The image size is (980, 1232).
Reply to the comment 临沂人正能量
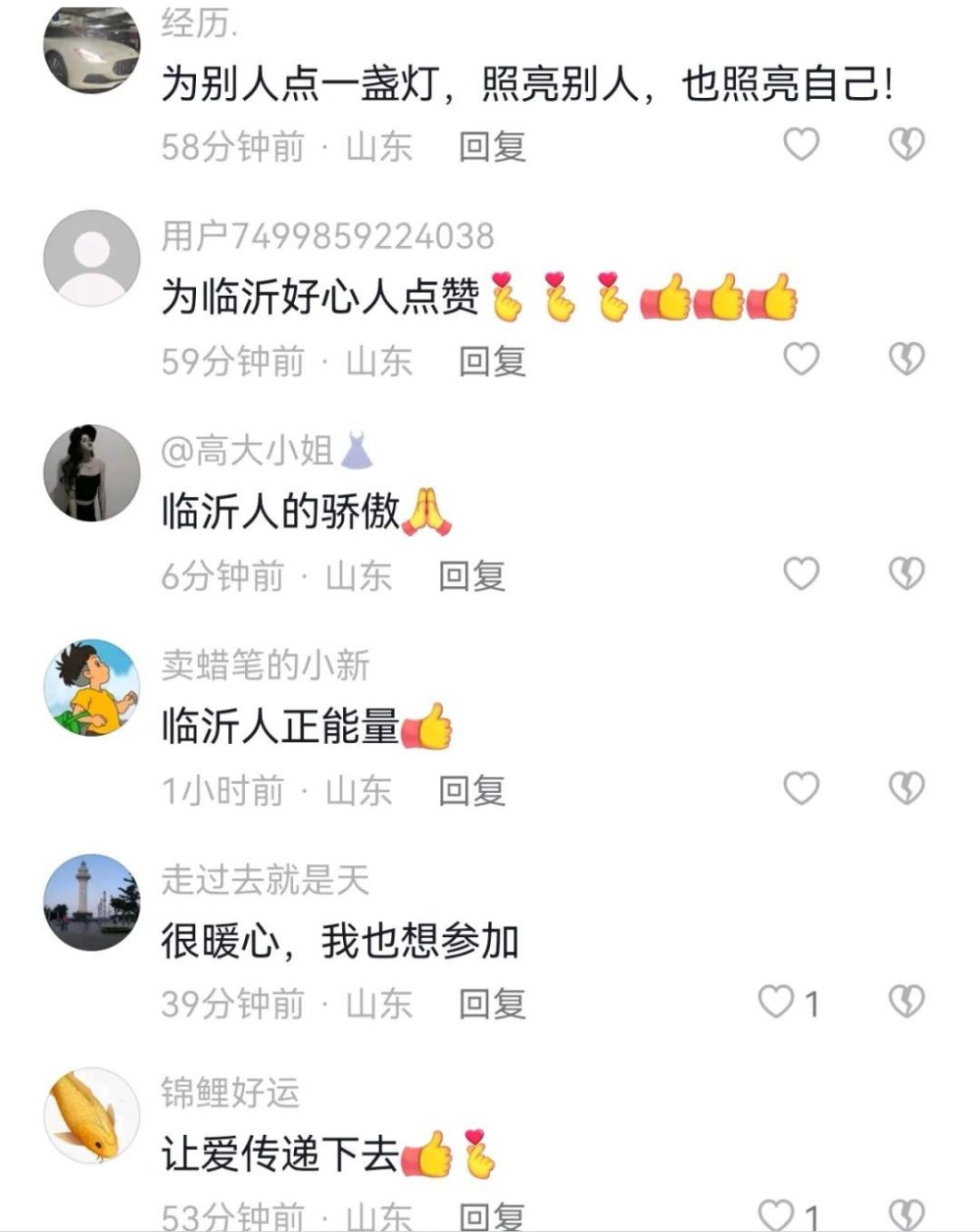pos(471,790)
